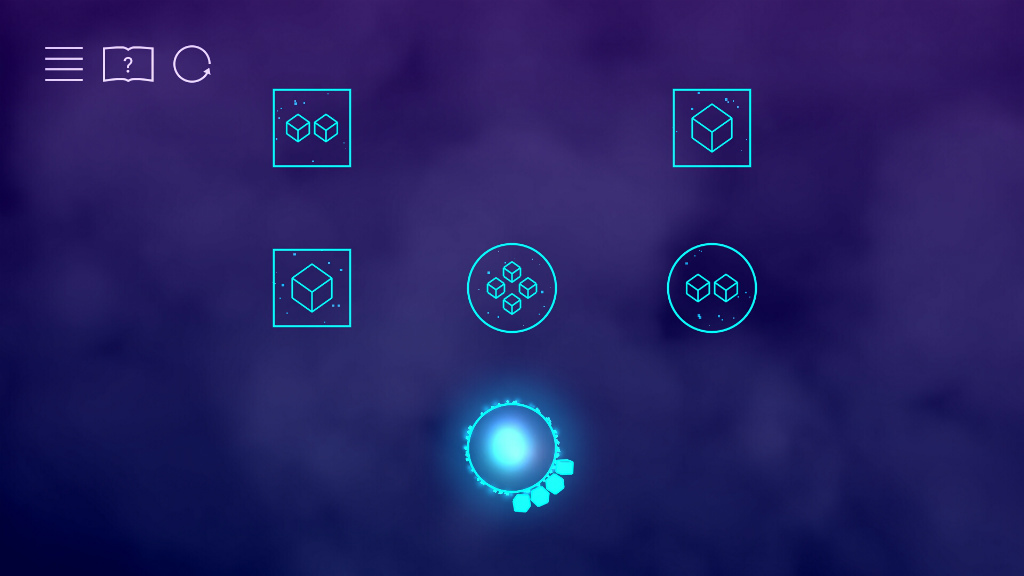Open the hamburger menu

[64, 64]
